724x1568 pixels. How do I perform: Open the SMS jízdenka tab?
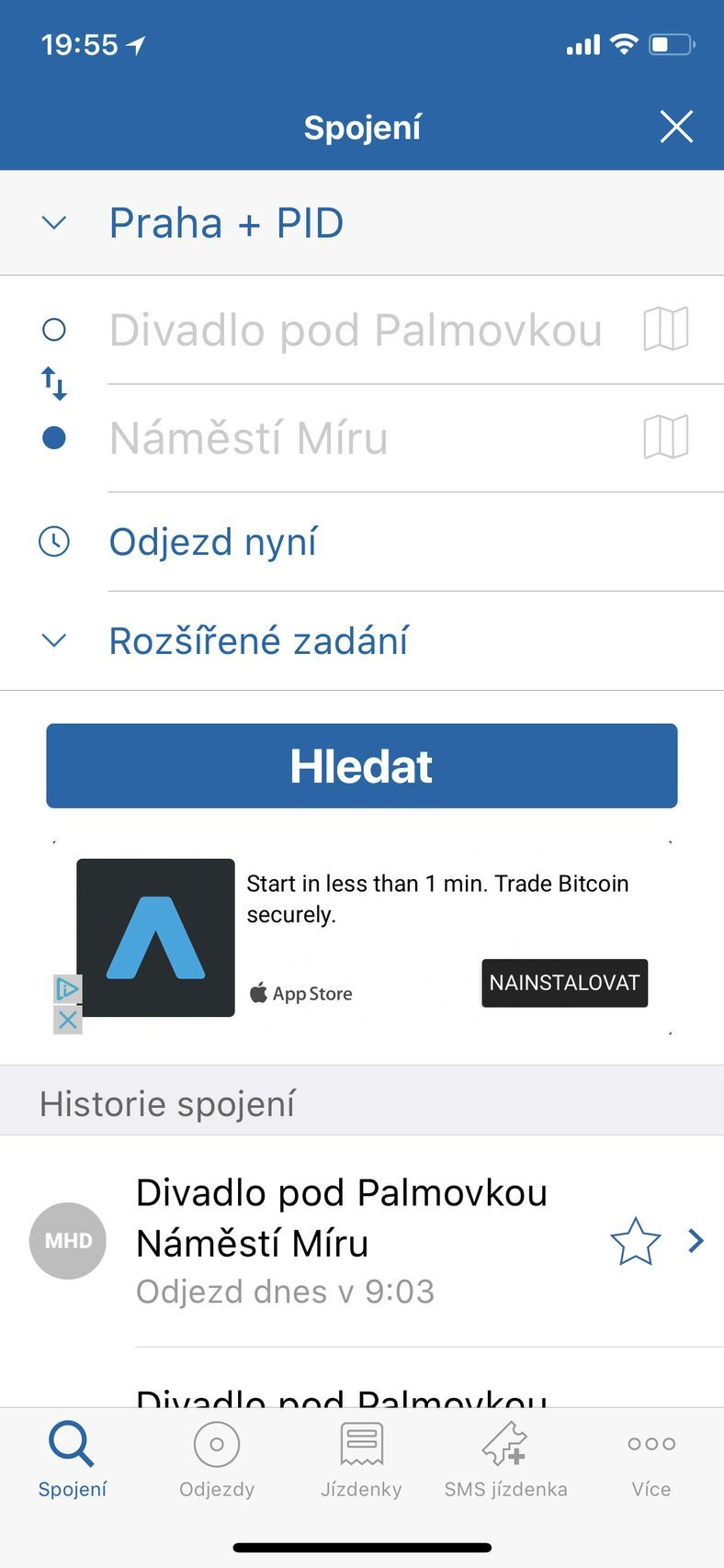[x=505, y=1461]
